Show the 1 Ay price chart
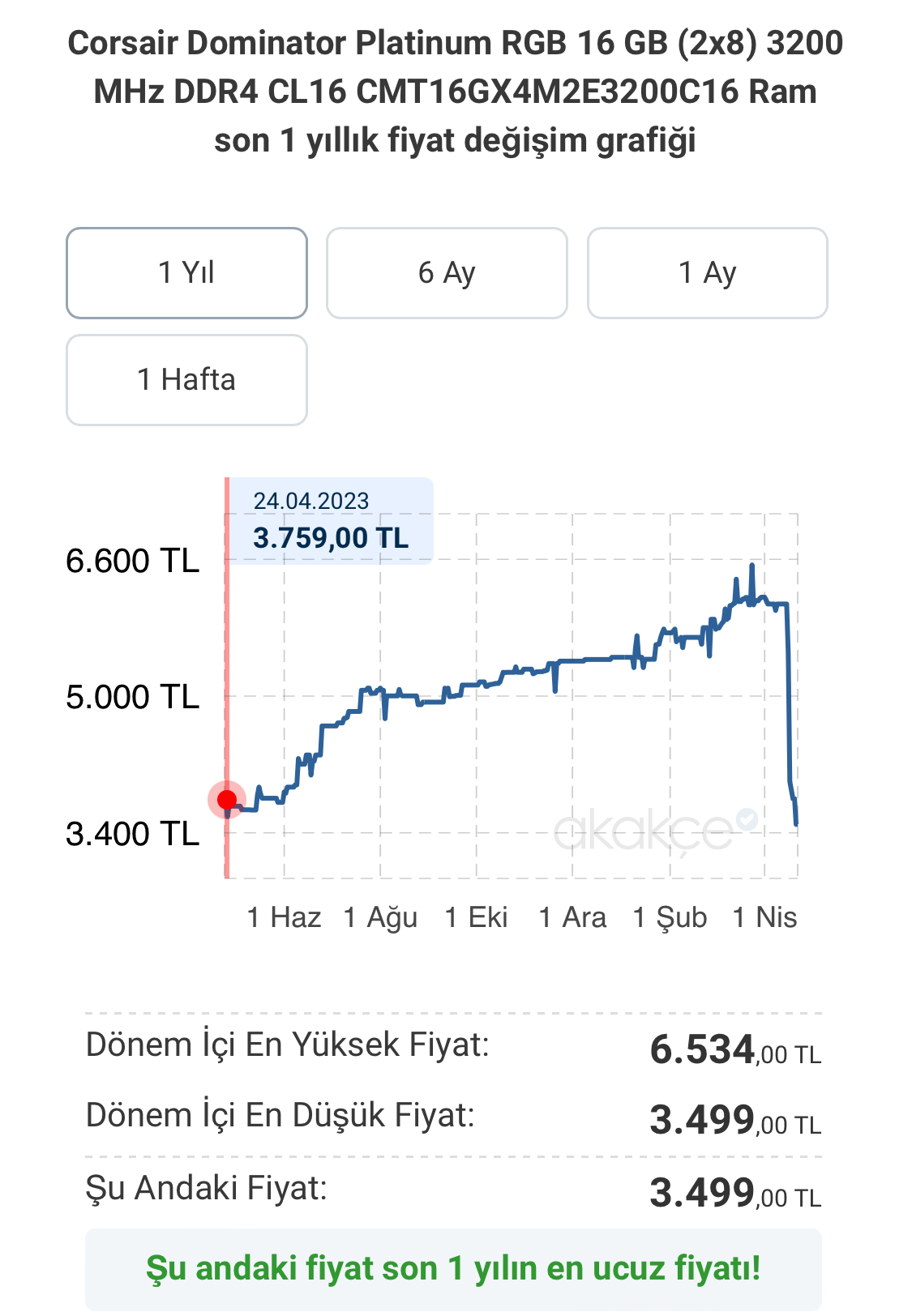This screenshot has width=912, height=1316. coord(707,273)
